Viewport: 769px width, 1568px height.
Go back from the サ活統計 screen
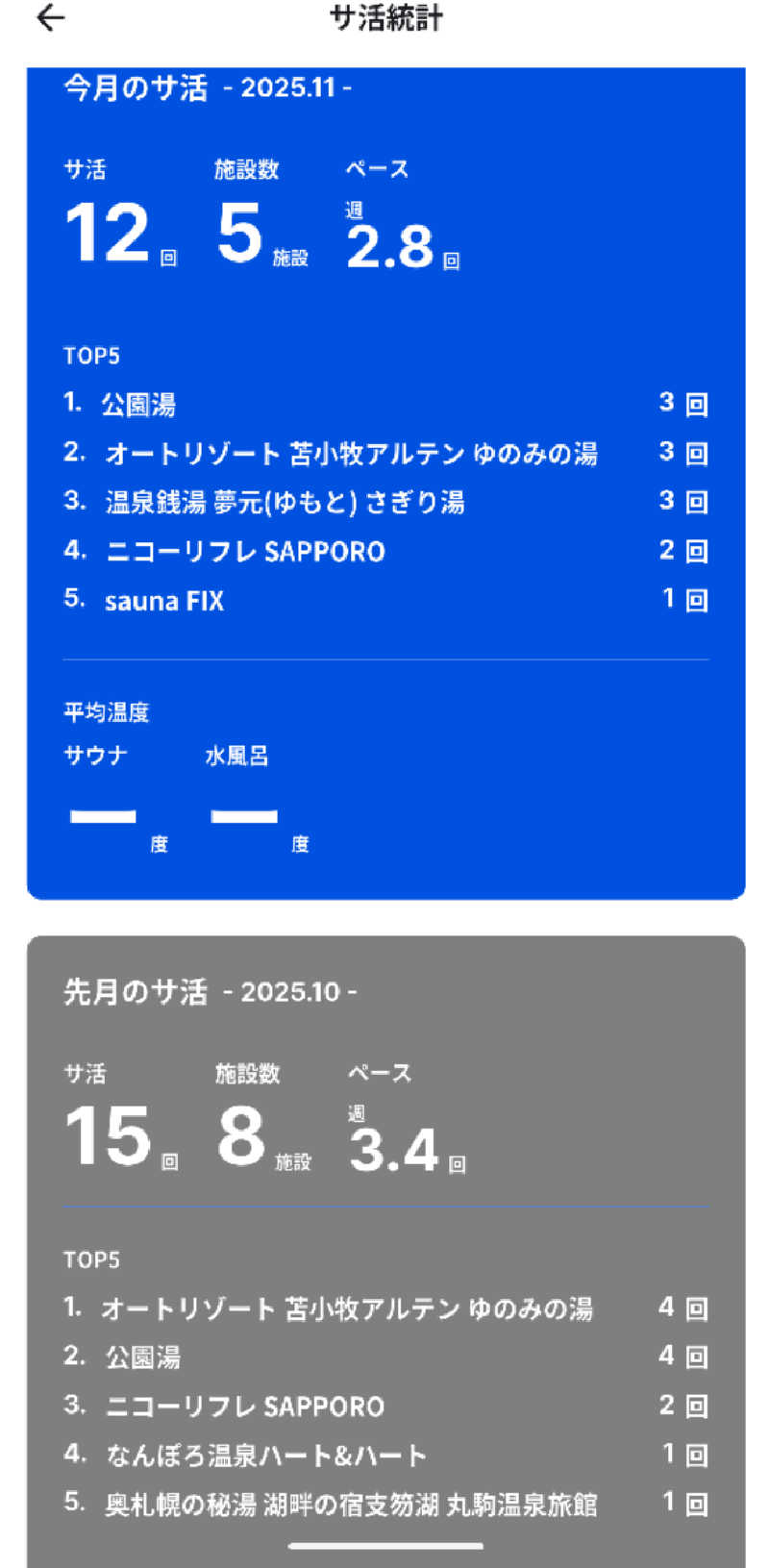(x=50, y=18)
